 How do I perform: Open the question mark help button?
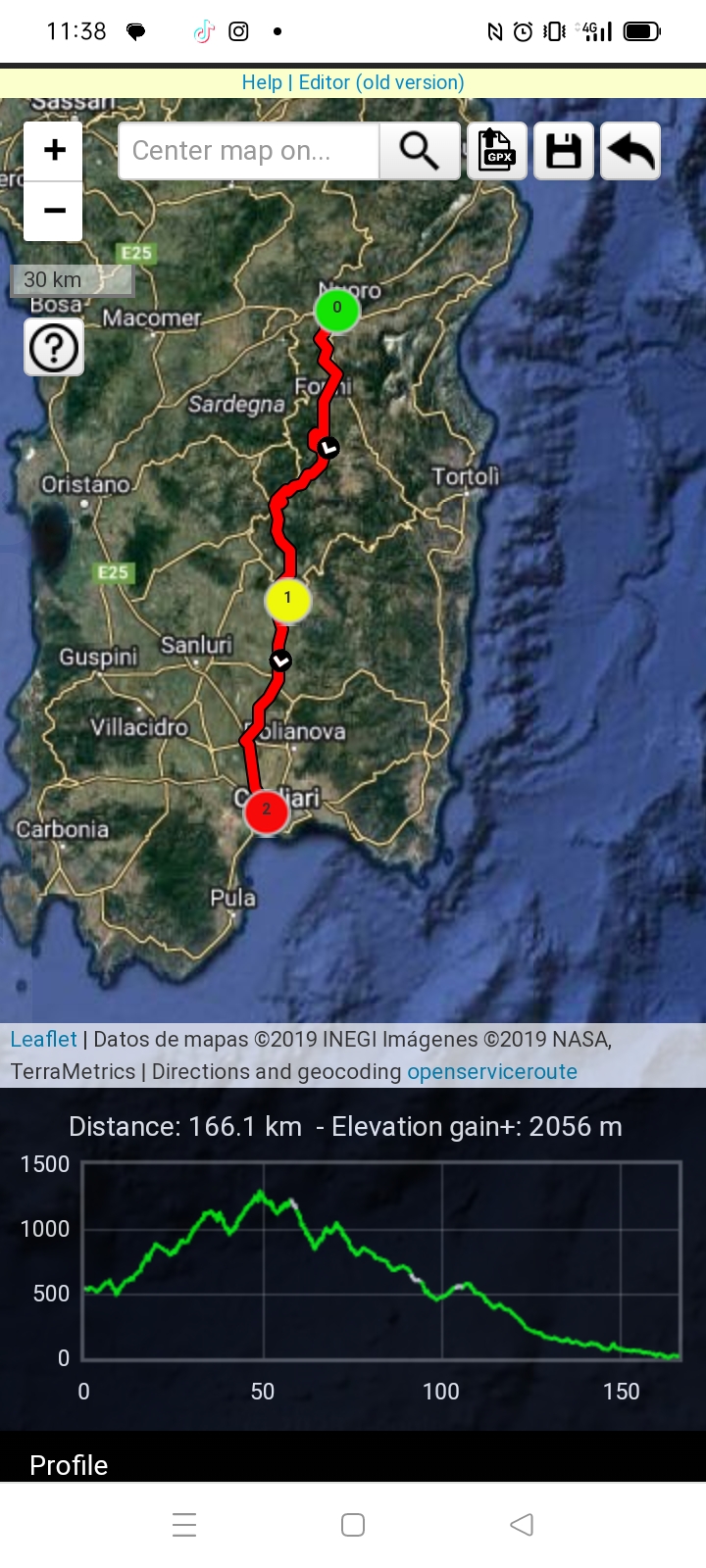point(54,347)
